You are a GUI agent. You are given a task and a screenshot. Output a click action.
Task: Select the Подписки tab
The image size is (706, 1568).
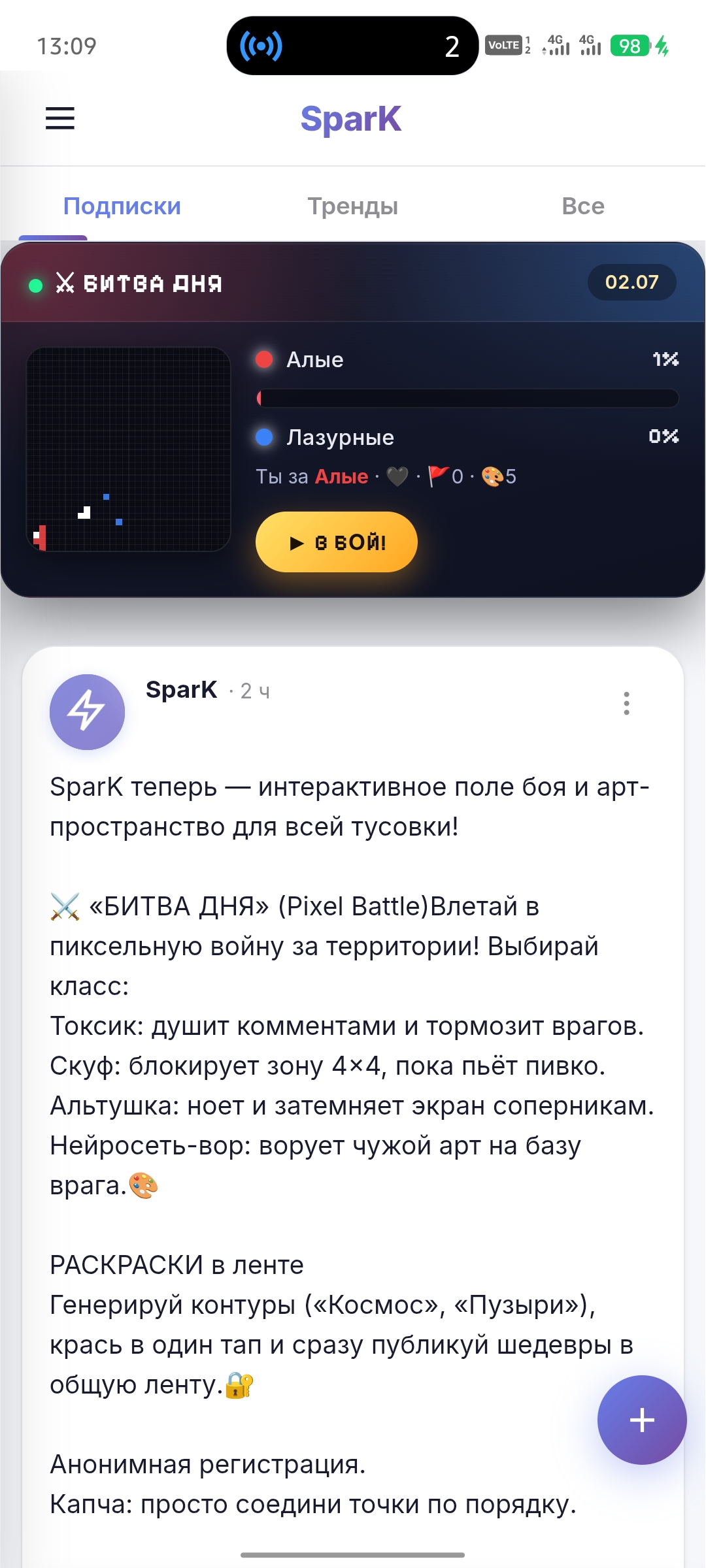(x=122, y=206)
